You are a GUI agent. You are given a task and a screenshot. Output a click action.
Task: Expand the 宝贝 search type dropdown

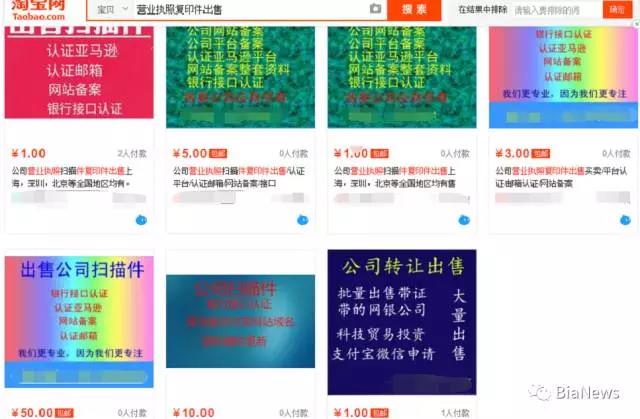[x=110, y=9]
